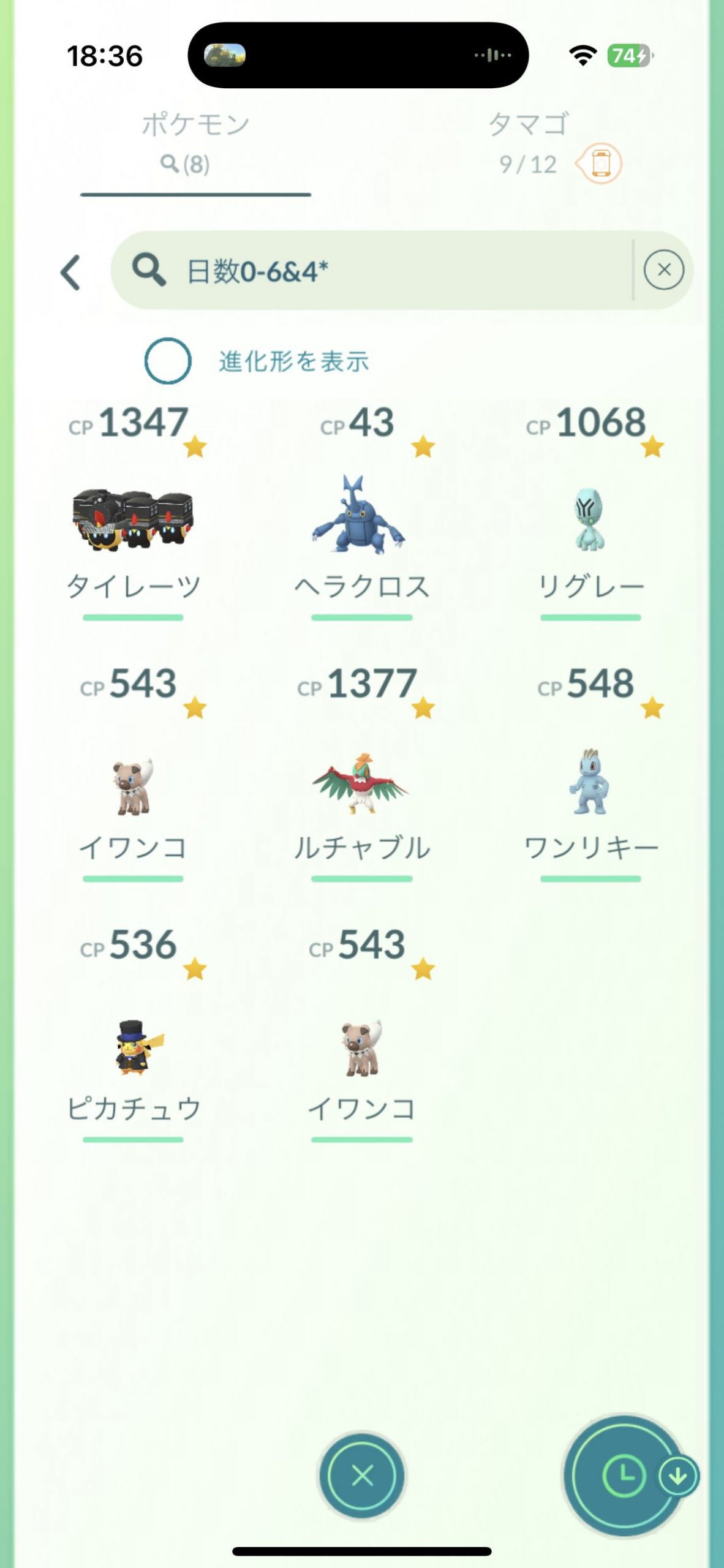
Task: Close the Pokémon list
Action: [362, 1476]
